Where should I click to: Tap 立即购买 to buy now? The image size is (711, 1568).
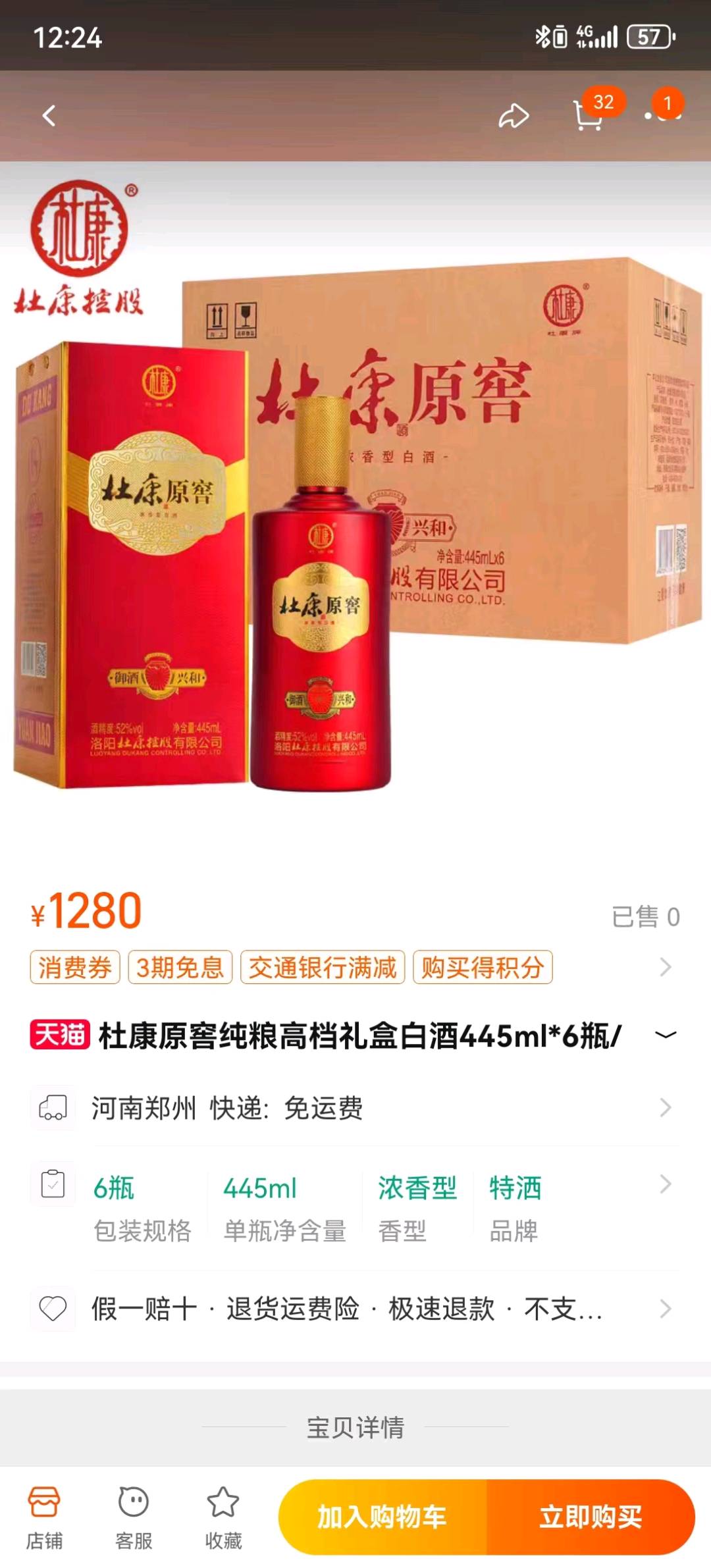(591, 1517)
